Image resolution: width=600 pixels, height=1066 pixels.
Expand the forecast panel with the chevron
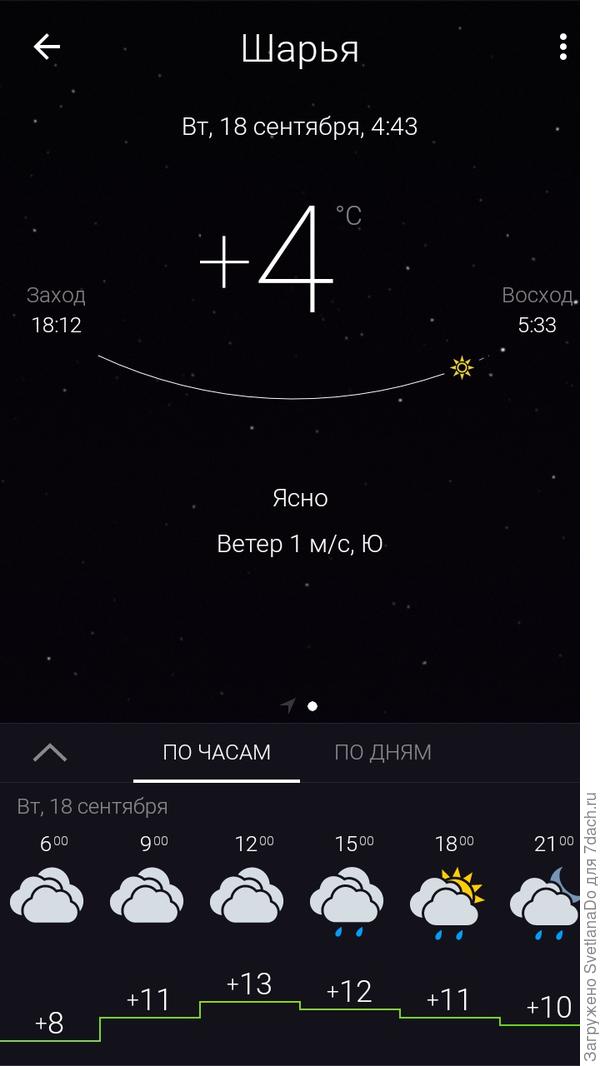click(50, 752)
